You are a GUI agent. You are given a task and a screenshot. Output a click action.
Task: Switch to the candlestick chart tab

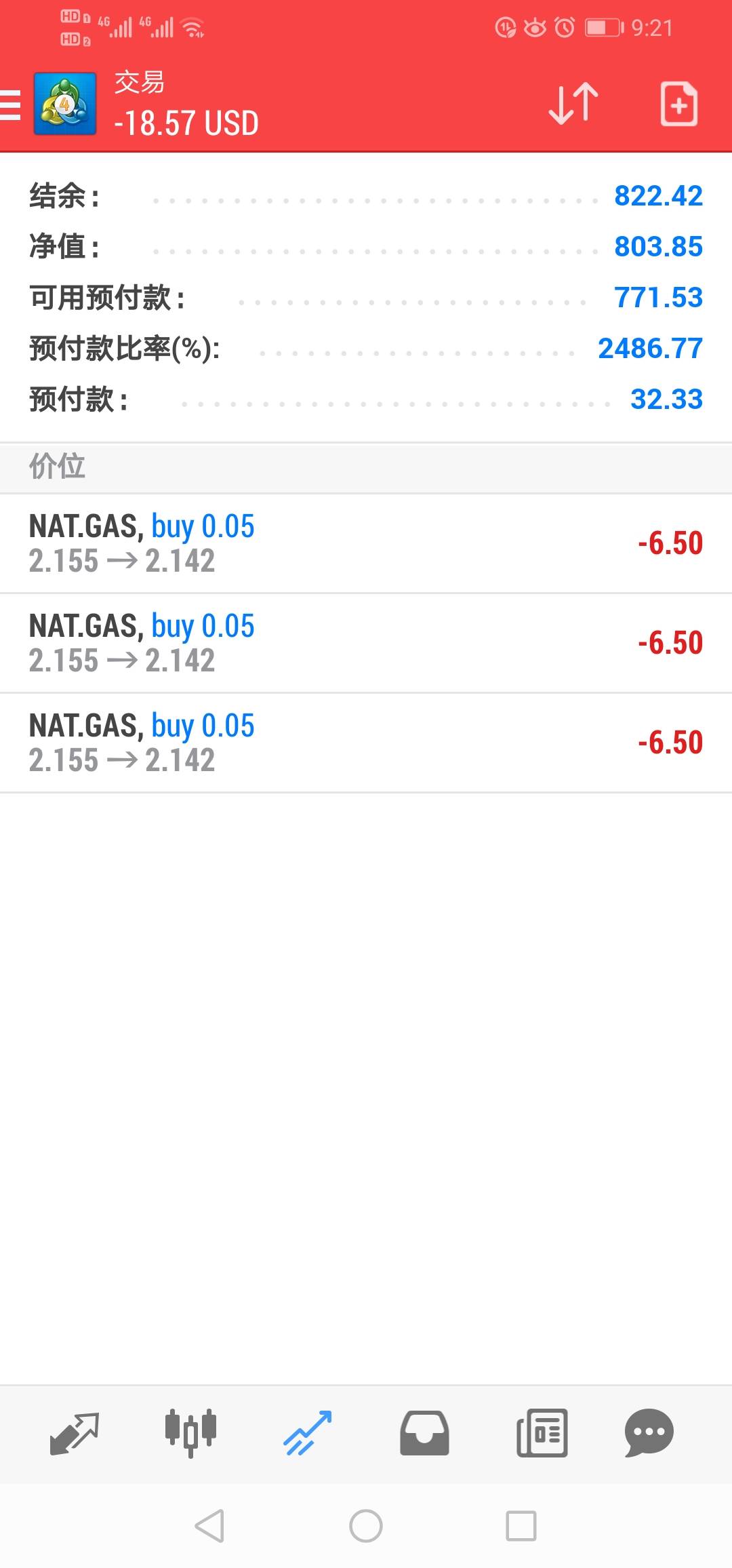[x=190, y=1433]
